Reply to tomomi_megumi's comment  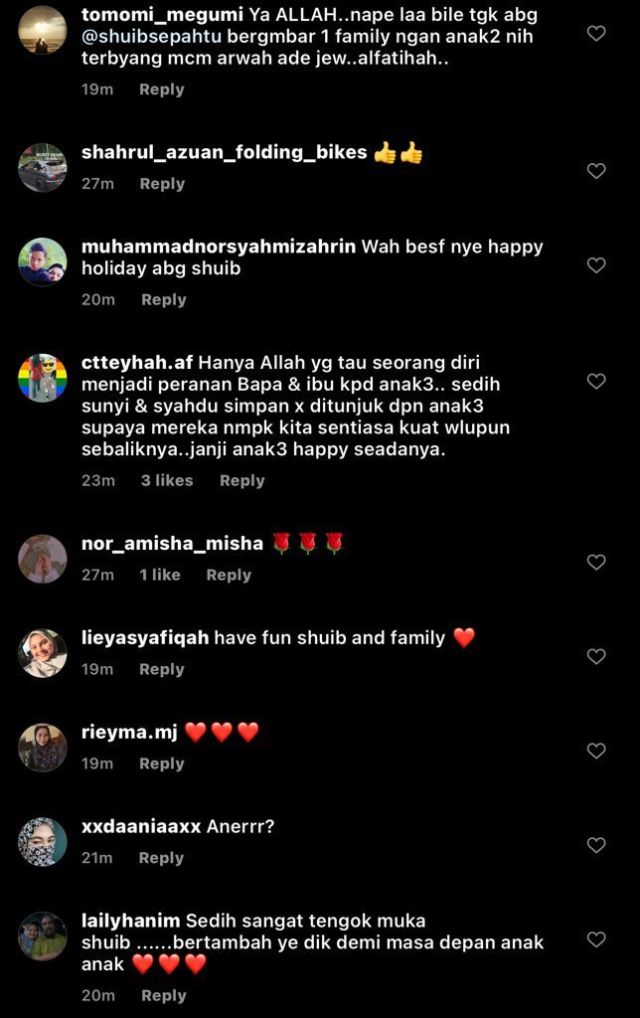(161, 89)
